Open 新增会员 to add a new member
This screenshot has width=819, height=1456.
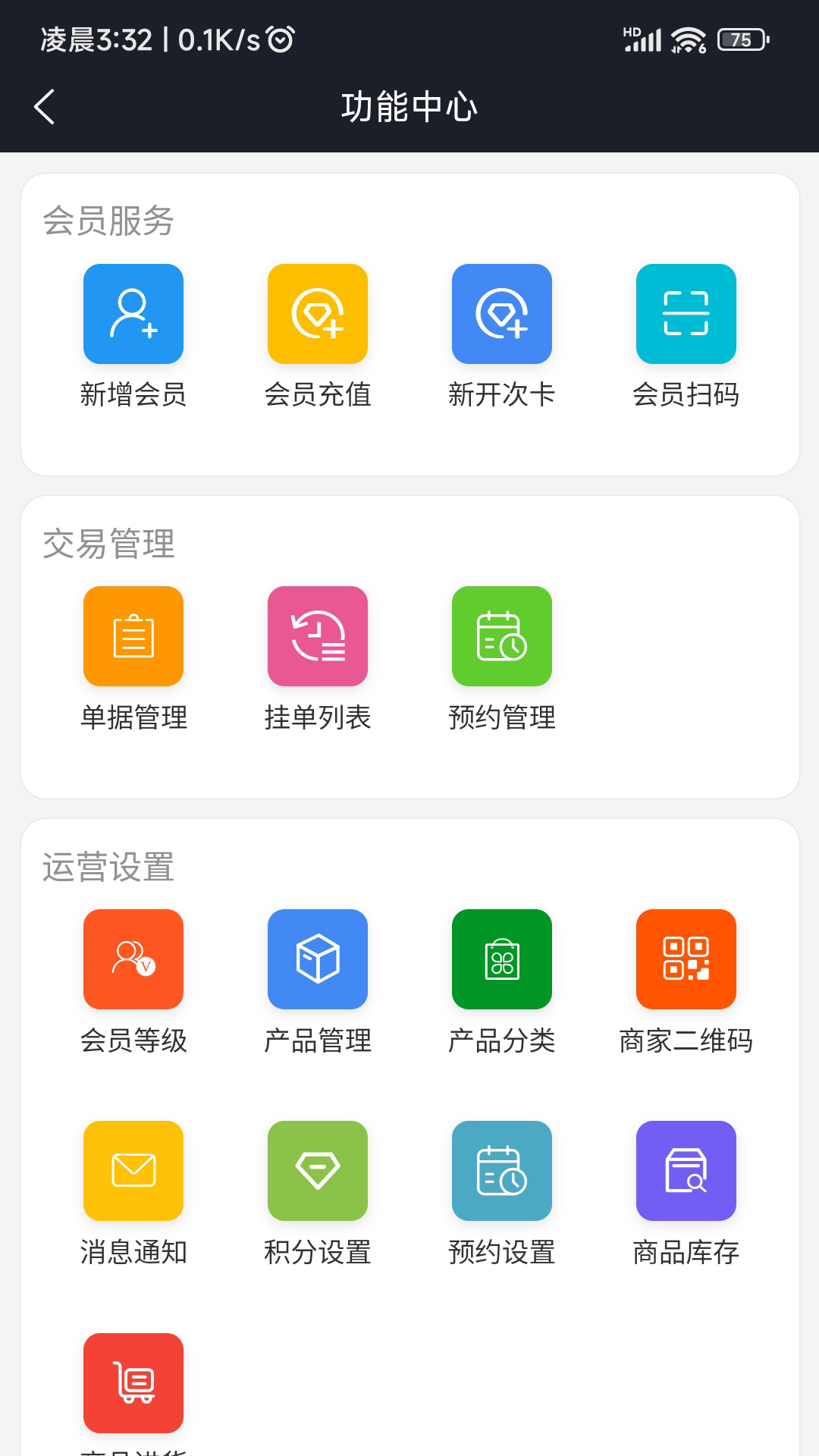(133, 315)
